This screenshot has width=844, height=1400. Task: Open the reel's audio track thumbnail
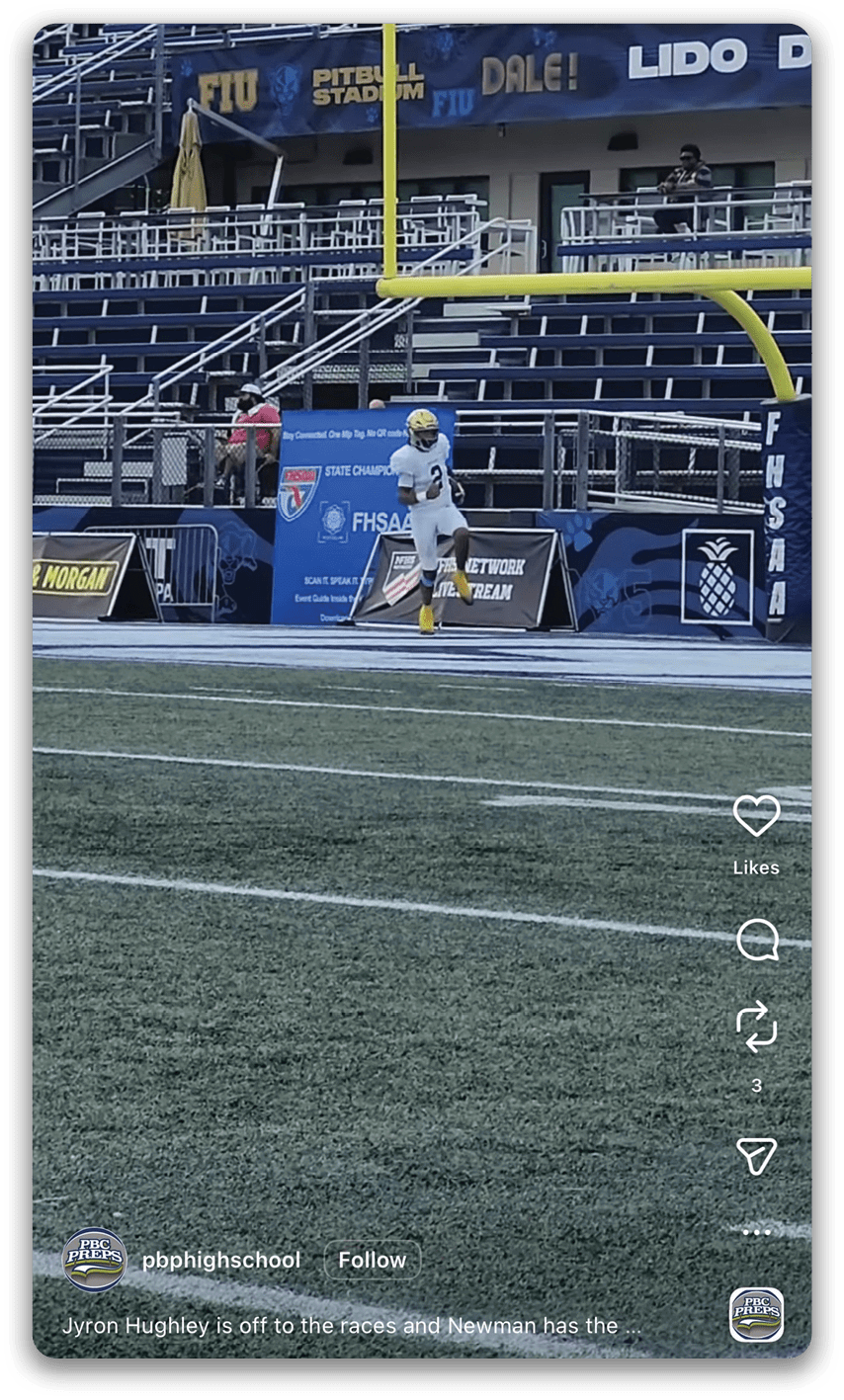(x=756, y=1314)
